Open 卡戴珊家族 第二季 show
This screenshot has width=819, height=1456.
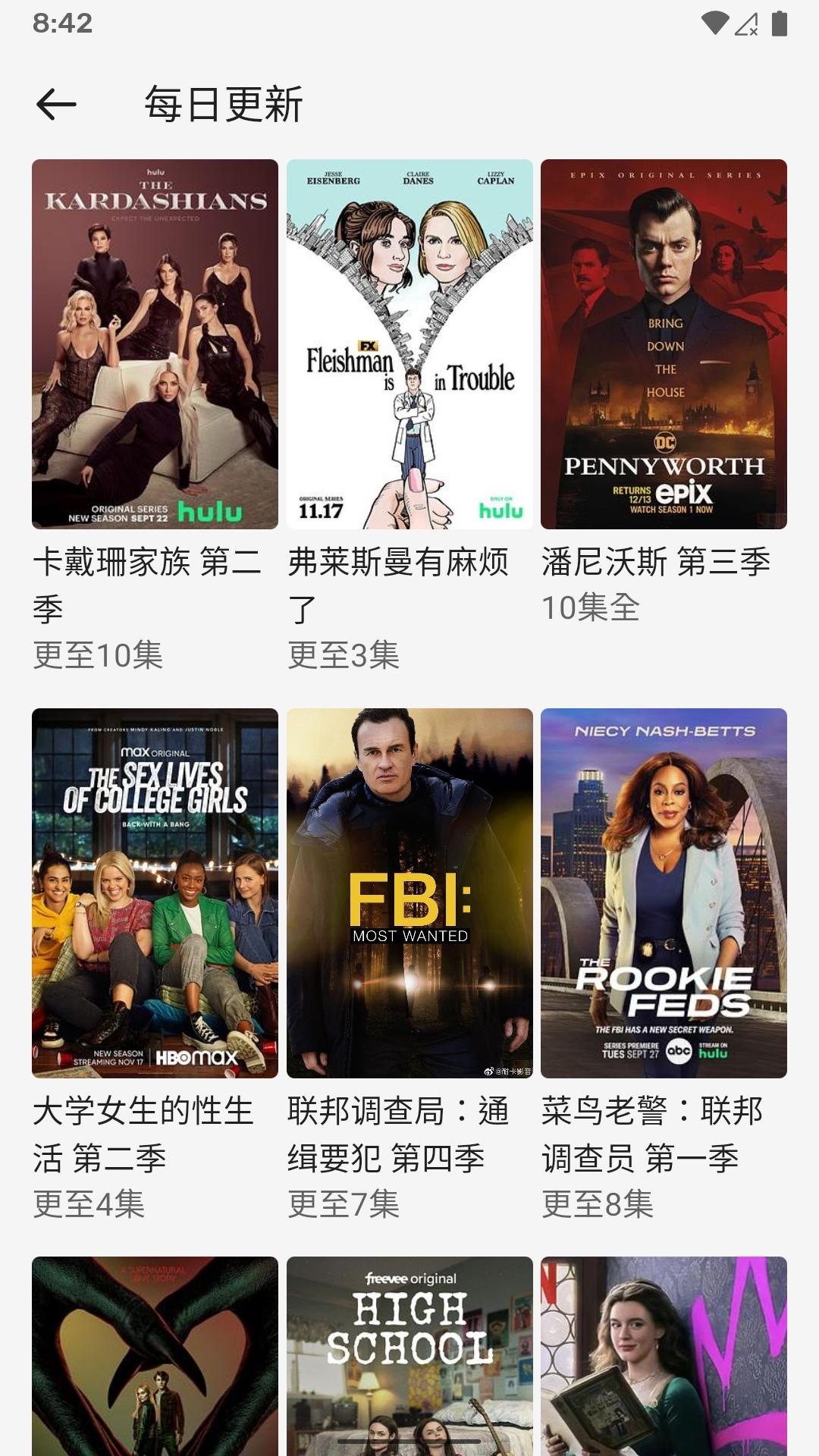pos(155,344)
